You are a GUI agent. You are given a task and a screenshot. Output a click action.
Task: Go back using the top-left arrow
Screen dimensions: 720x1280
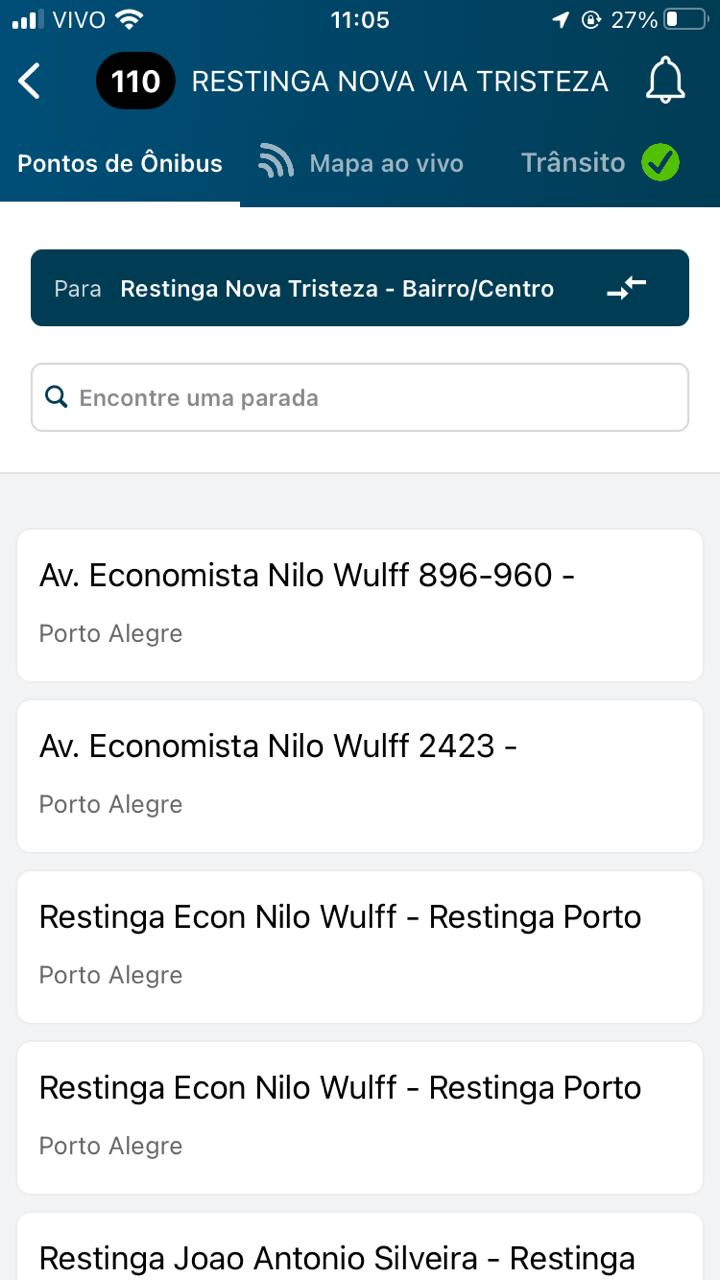[x=30, y=81]
